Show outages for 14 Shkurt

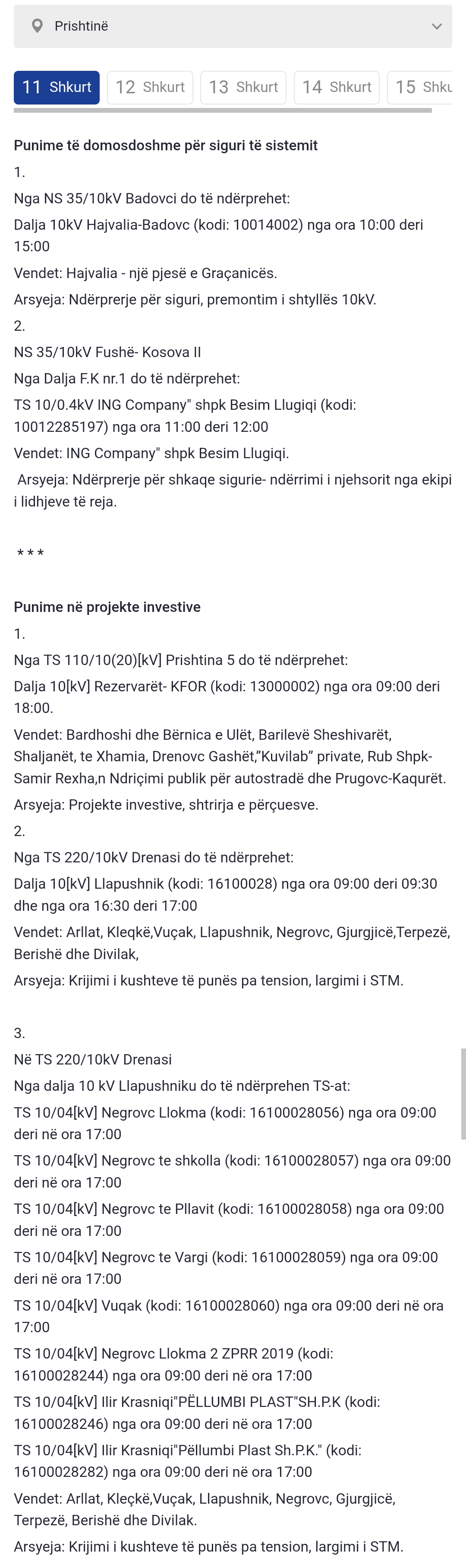(337, 87)
